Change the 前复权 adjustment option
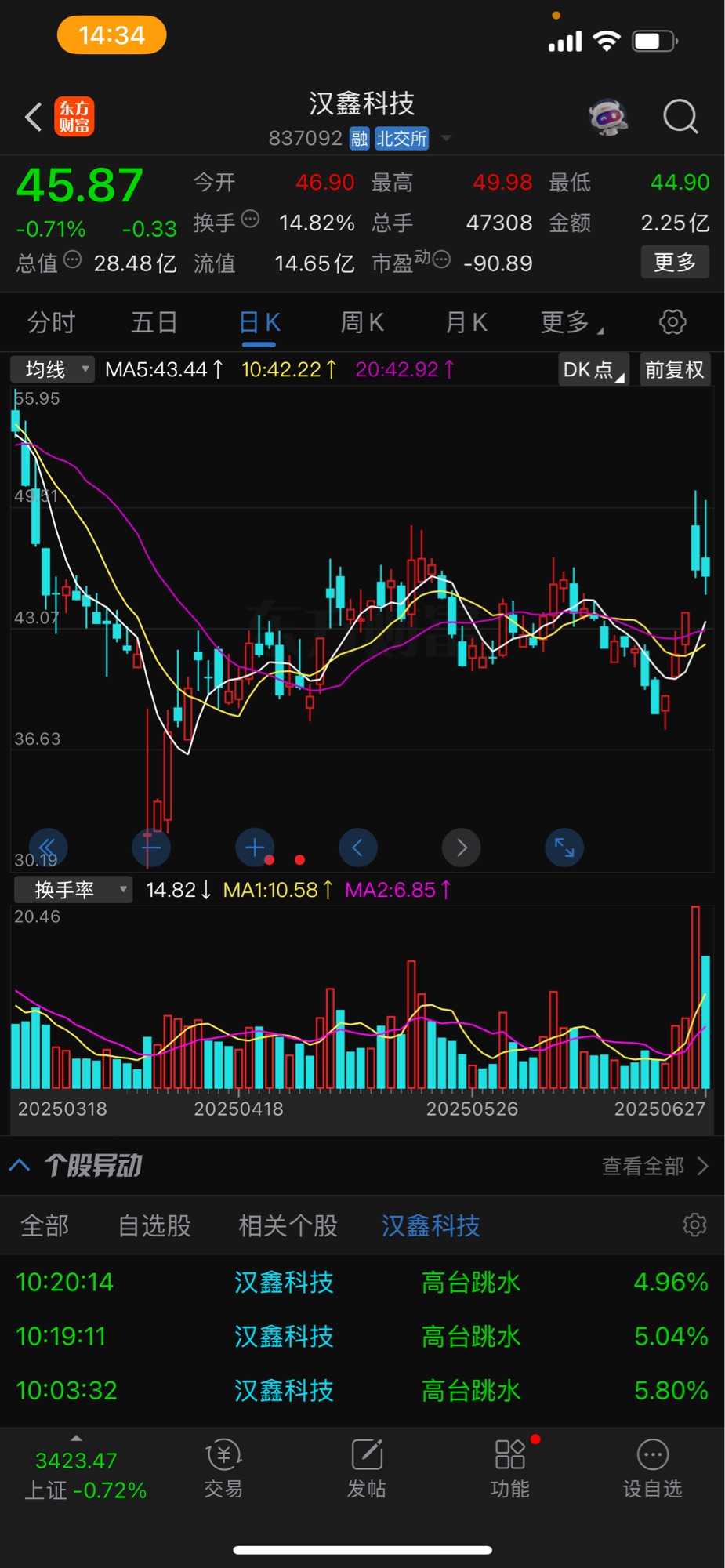This screenshot has height=1568, width=725. [x=674, y=369]
